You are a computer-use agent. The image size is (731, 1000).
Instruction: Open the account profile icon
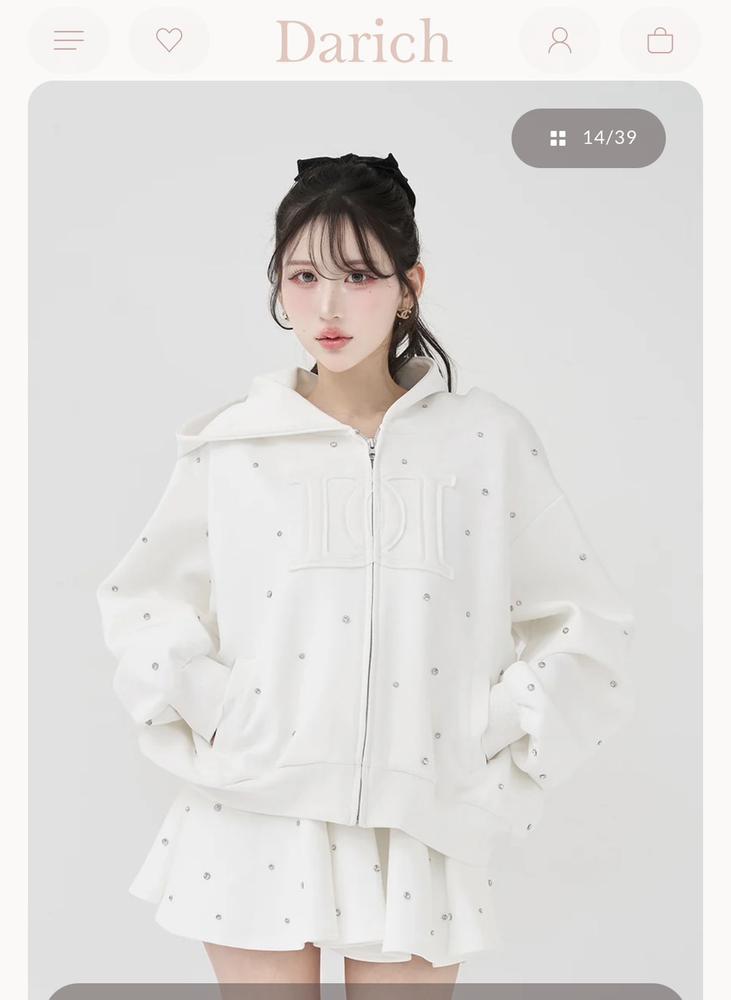click(560, 40)
